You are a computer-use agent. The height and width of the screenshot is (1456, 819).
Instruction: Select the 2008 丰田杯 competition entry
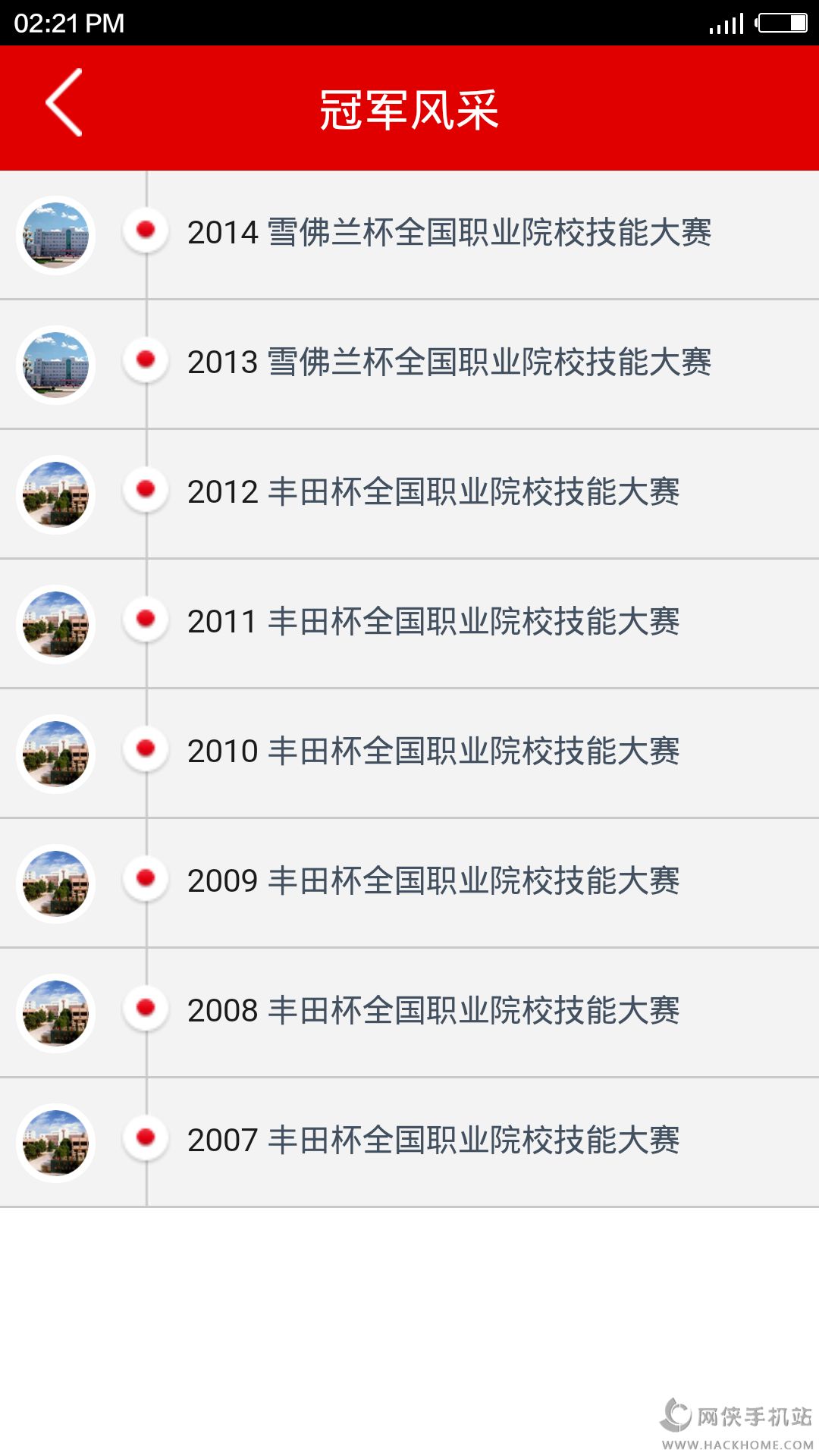[433, 1011]
